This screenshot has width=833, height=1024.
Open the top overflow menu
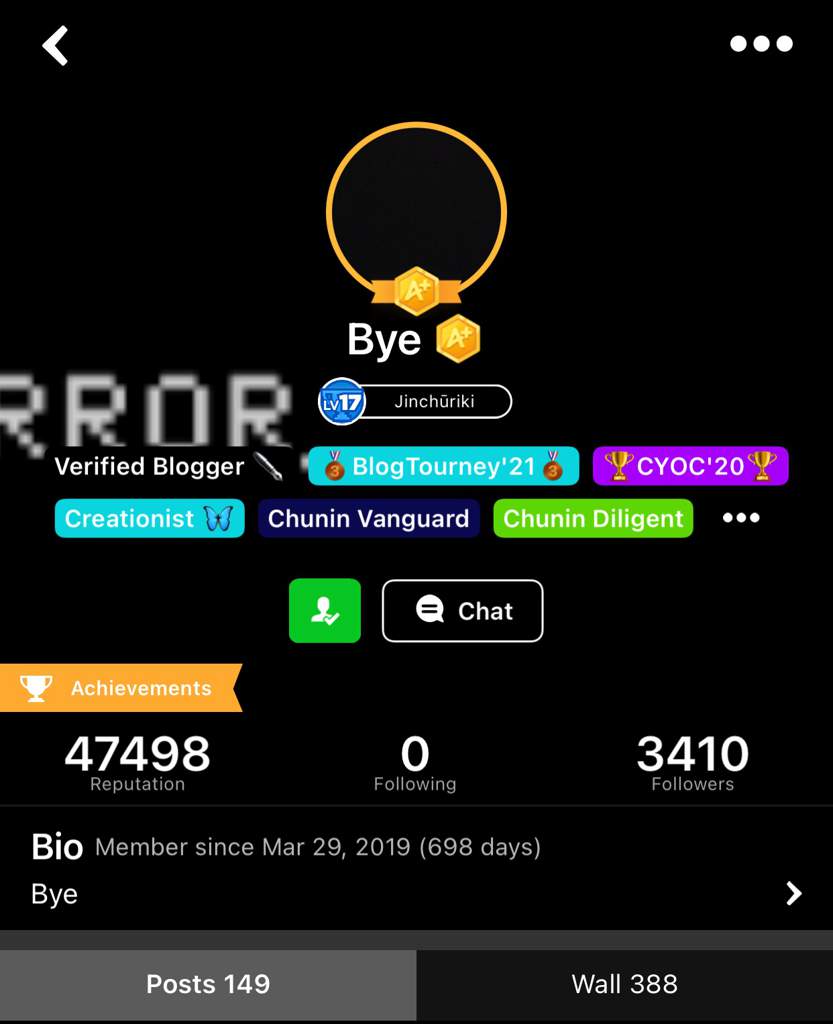point(761,44)
